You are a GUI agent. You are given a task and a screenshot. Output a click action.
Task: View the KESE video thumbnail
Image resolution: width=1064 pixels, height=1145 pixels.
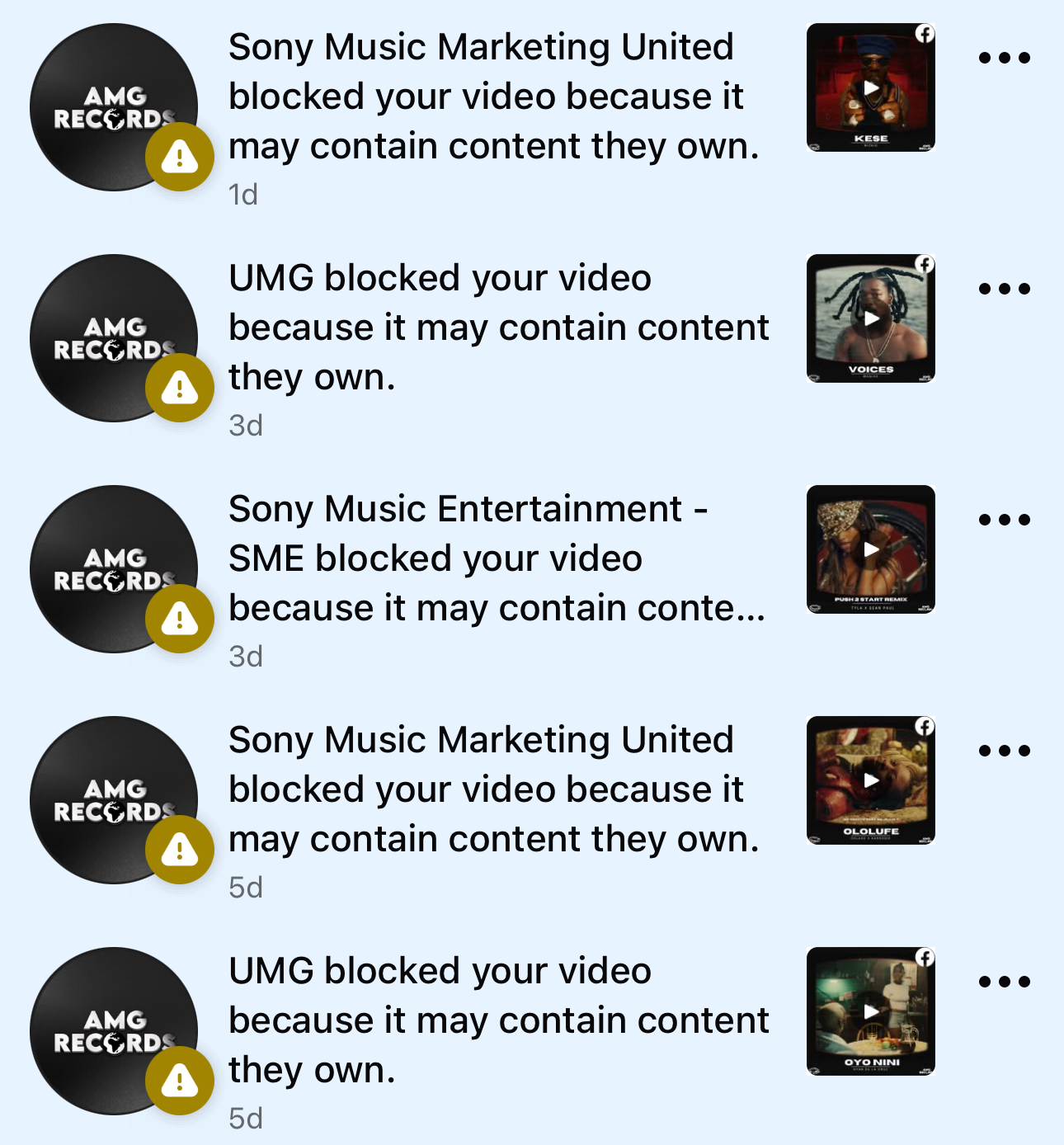pyautogui.click(x=870, y=87)
